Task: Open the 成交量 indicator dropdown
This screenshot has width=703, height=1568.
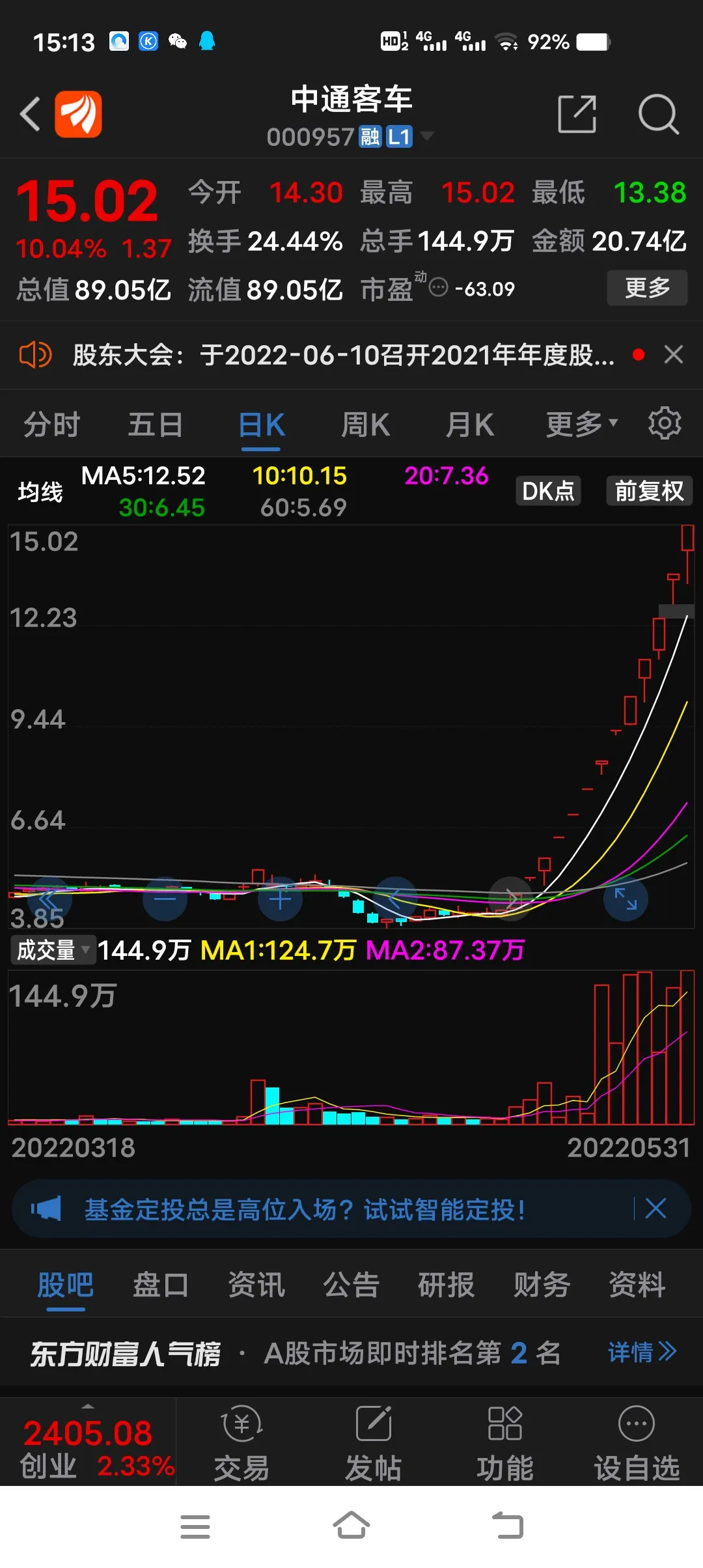Action: 53,950
